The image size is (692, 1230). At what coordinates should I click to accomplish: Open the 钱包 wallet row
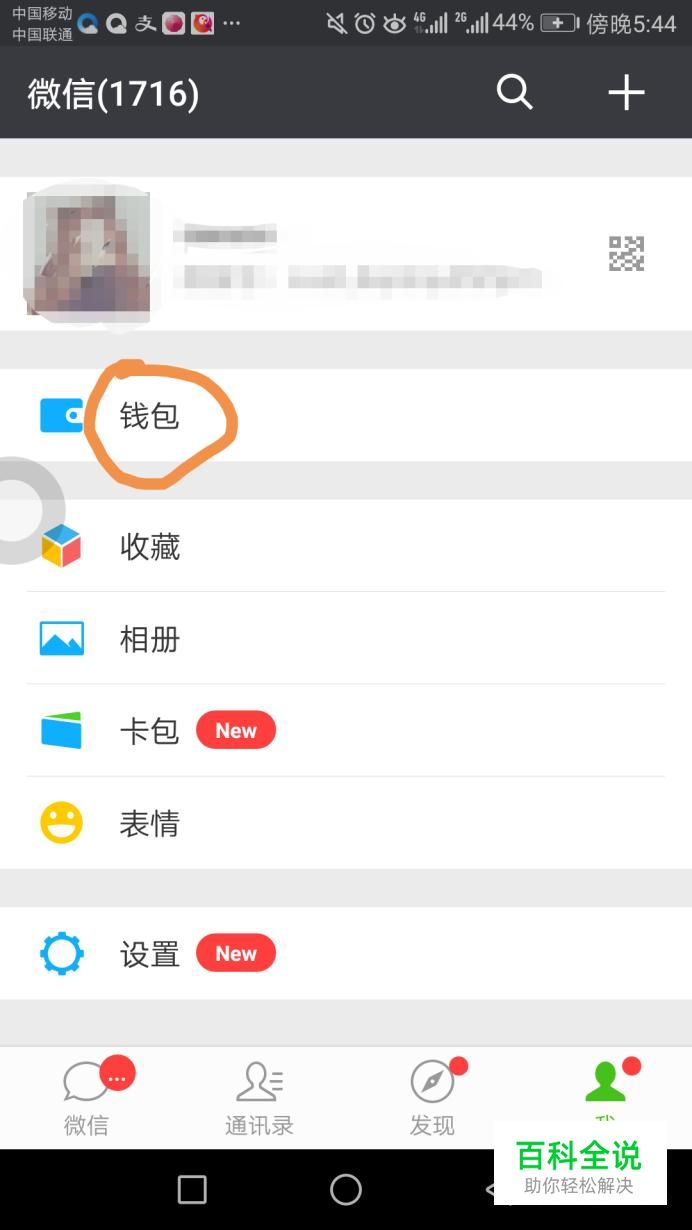coord(346,415)
